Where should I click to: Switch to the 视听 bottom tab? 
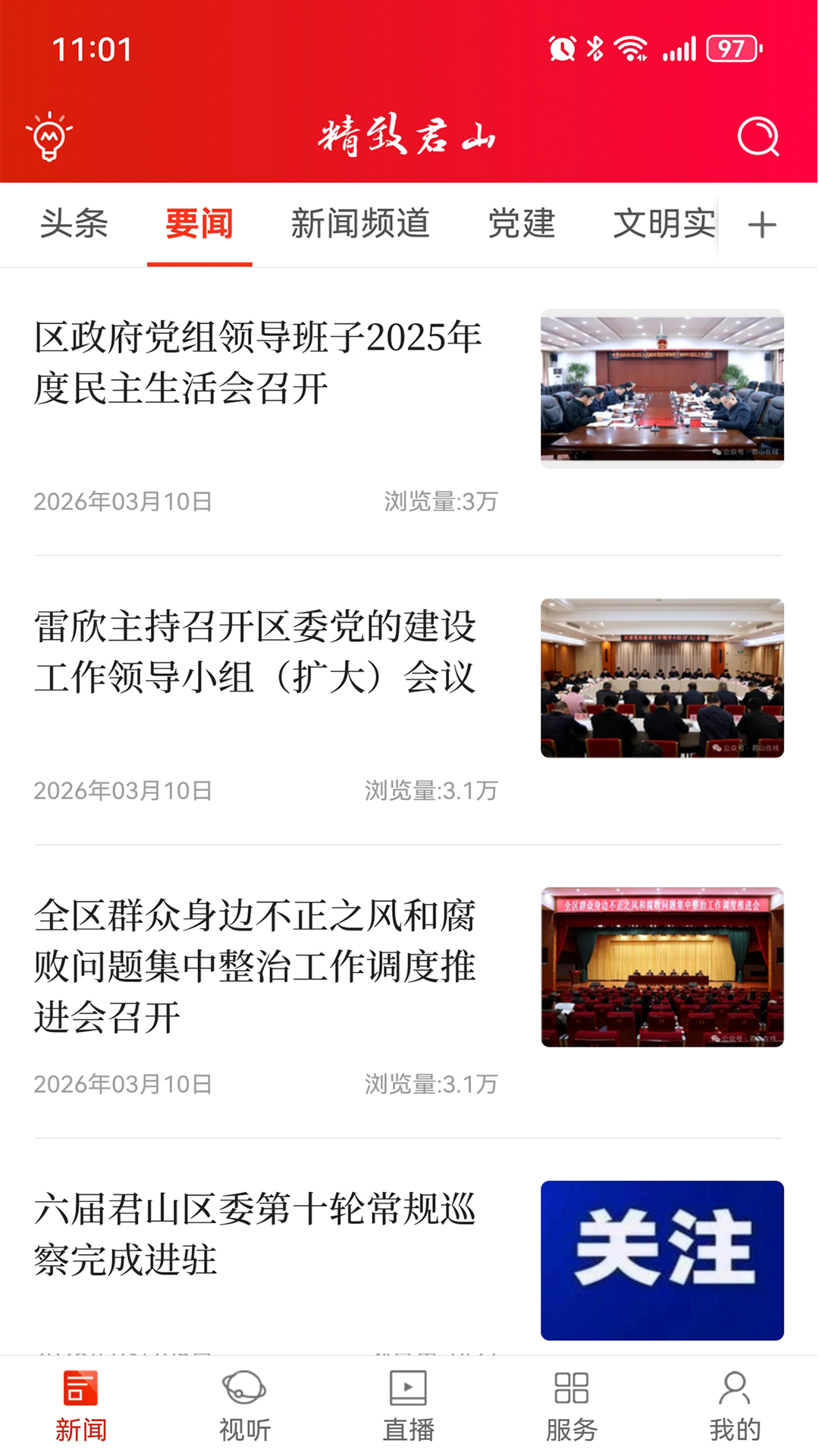coord(244,1406)
